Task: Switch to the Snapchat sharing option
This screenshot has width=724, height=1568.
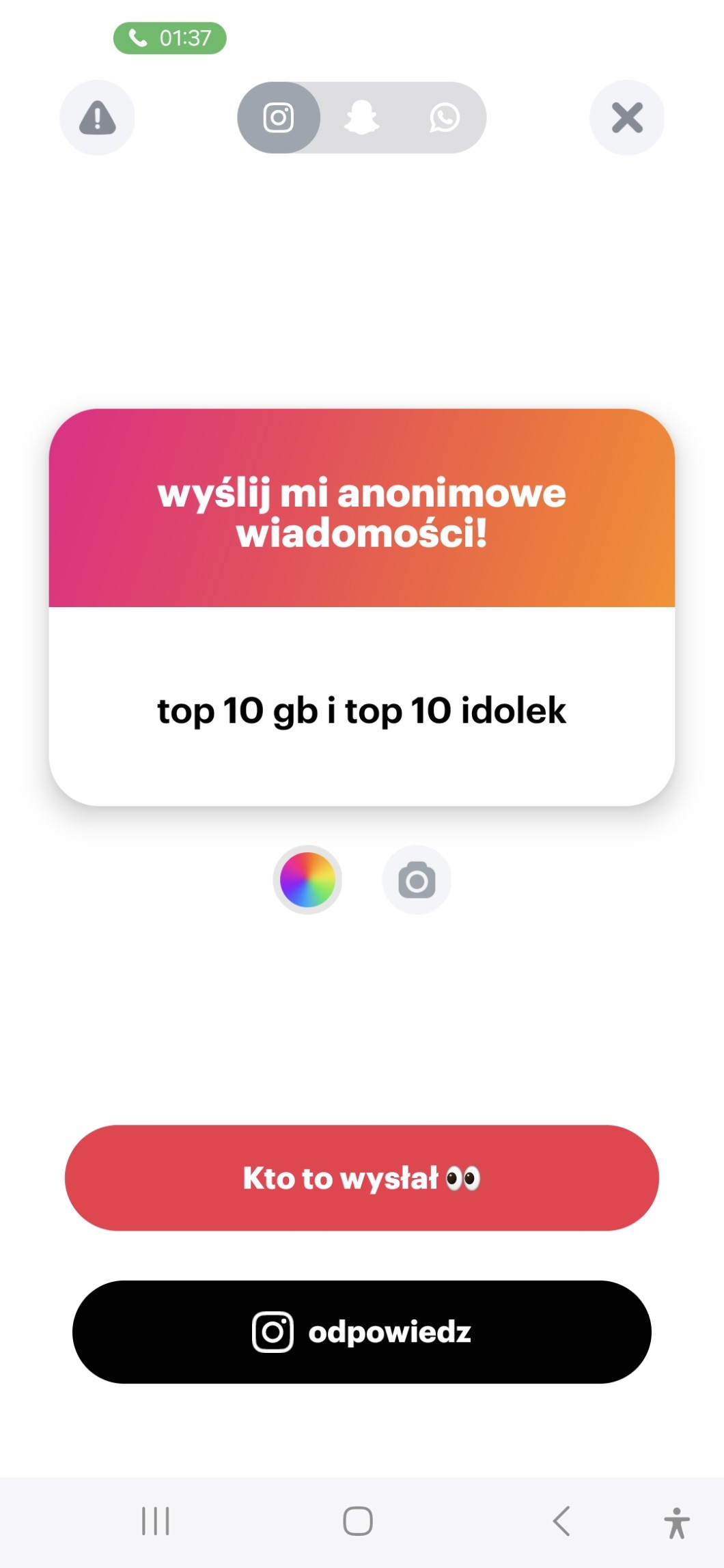Action: pyautogui.click(x=361, y=117)
